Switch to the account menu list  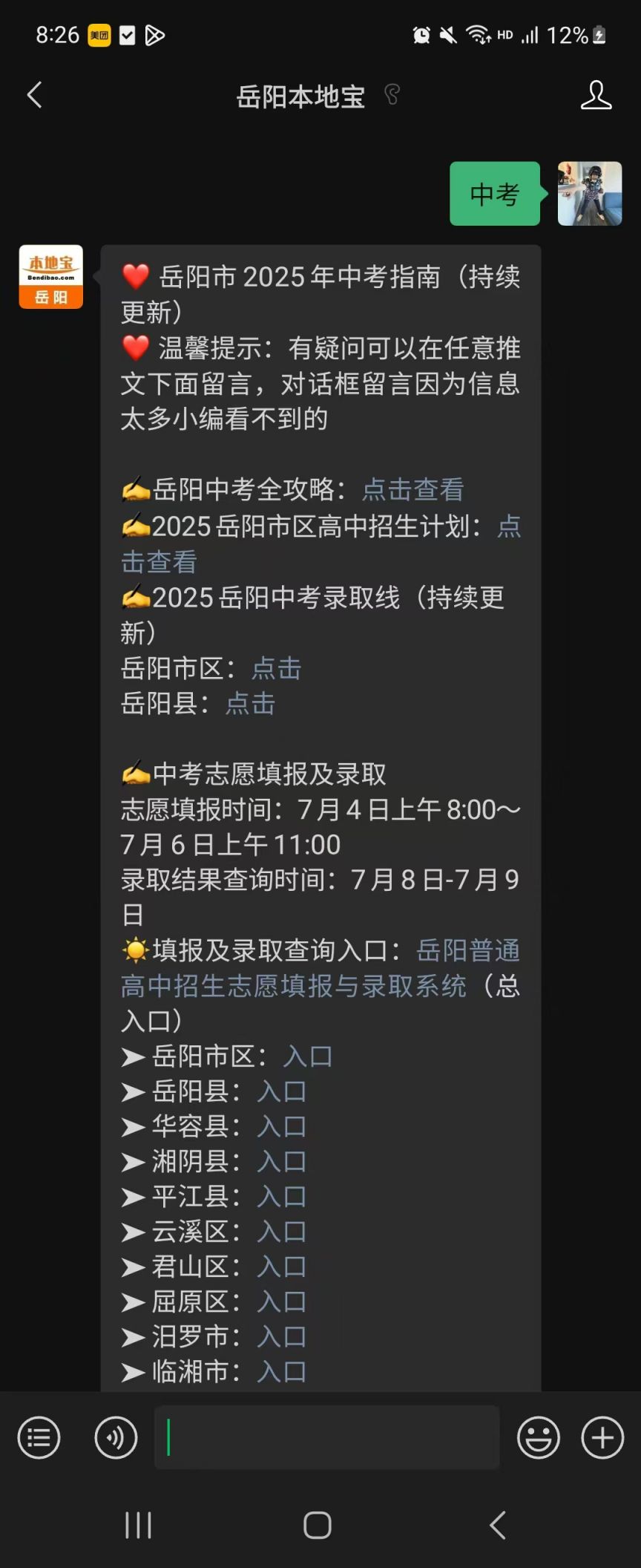coord(39,1438)
